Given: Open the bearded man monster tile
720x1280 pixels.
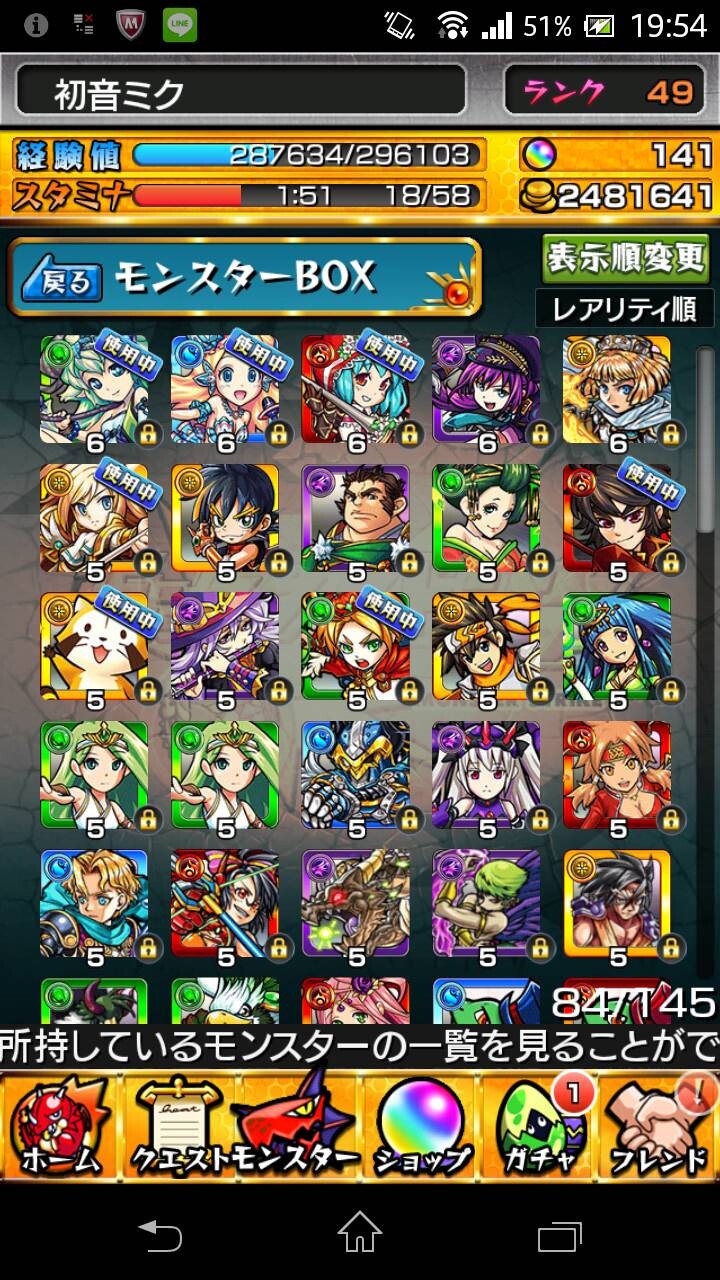Looking at the screenshot, I should tap(355, 518).
